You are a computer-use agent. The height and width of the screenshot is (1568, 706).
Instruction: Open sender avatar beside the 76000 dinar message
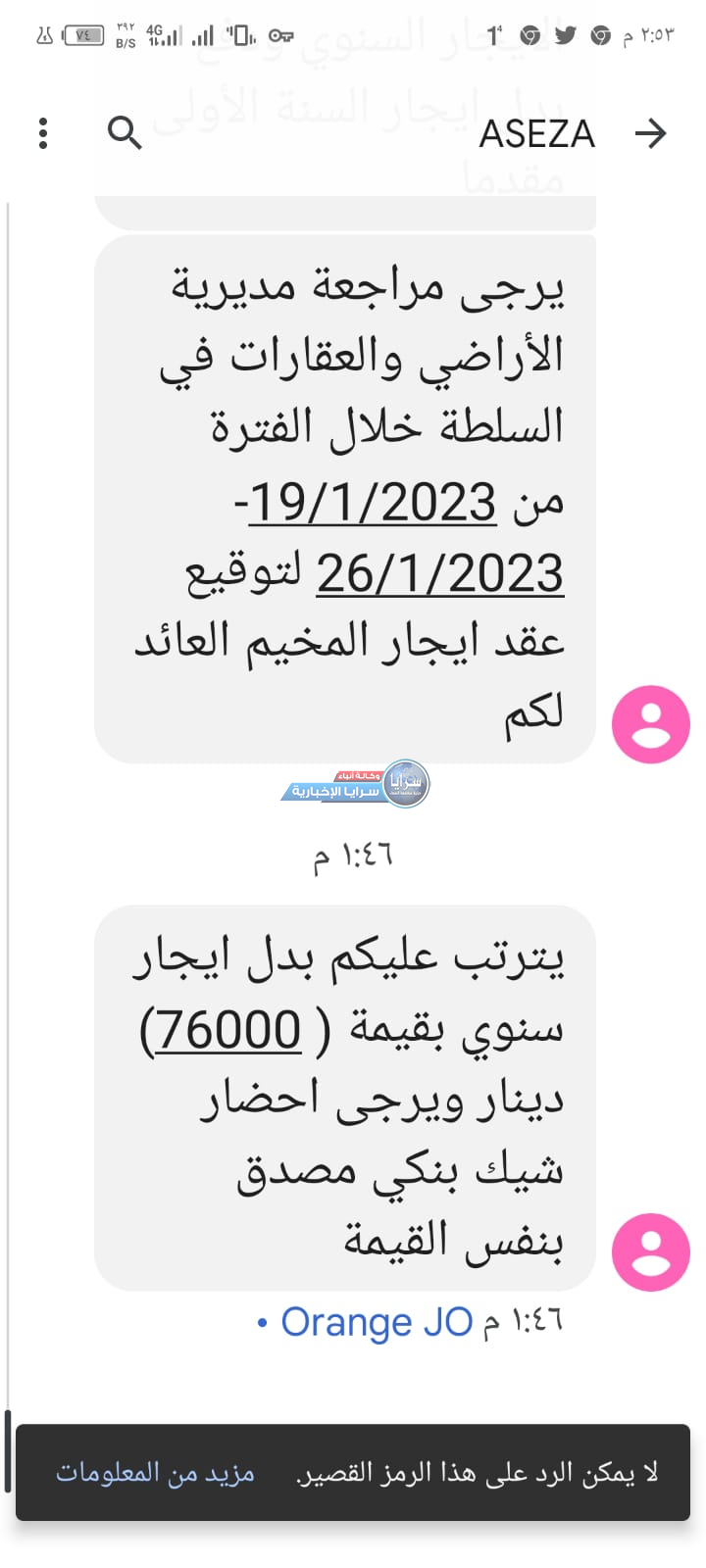pos(651,1251)
